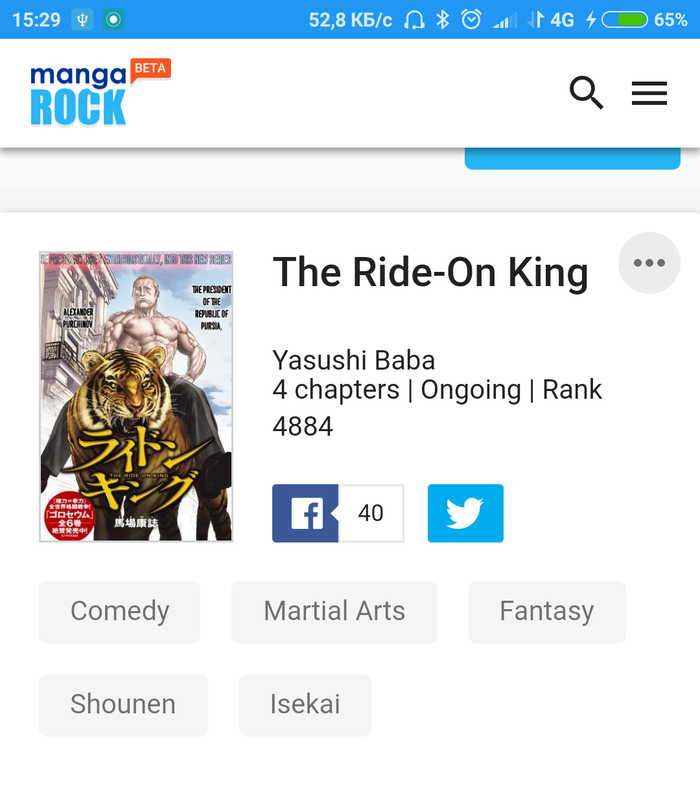Tap the blue button above the manga card
The width and height of the screenshot is (700, 793).
(x=572, y=159)
